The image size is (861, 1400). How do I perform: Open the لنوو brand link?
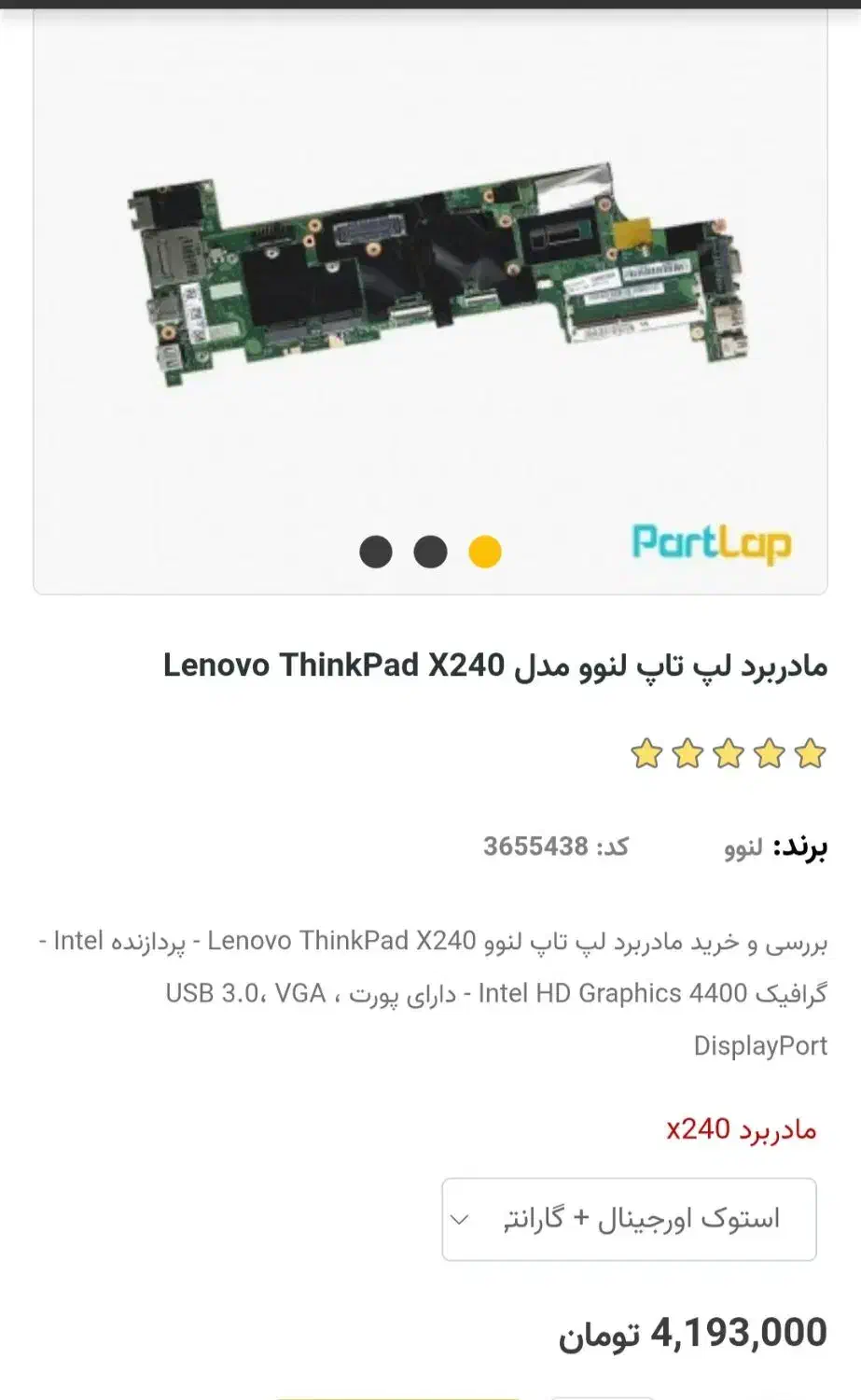[743, 847]
